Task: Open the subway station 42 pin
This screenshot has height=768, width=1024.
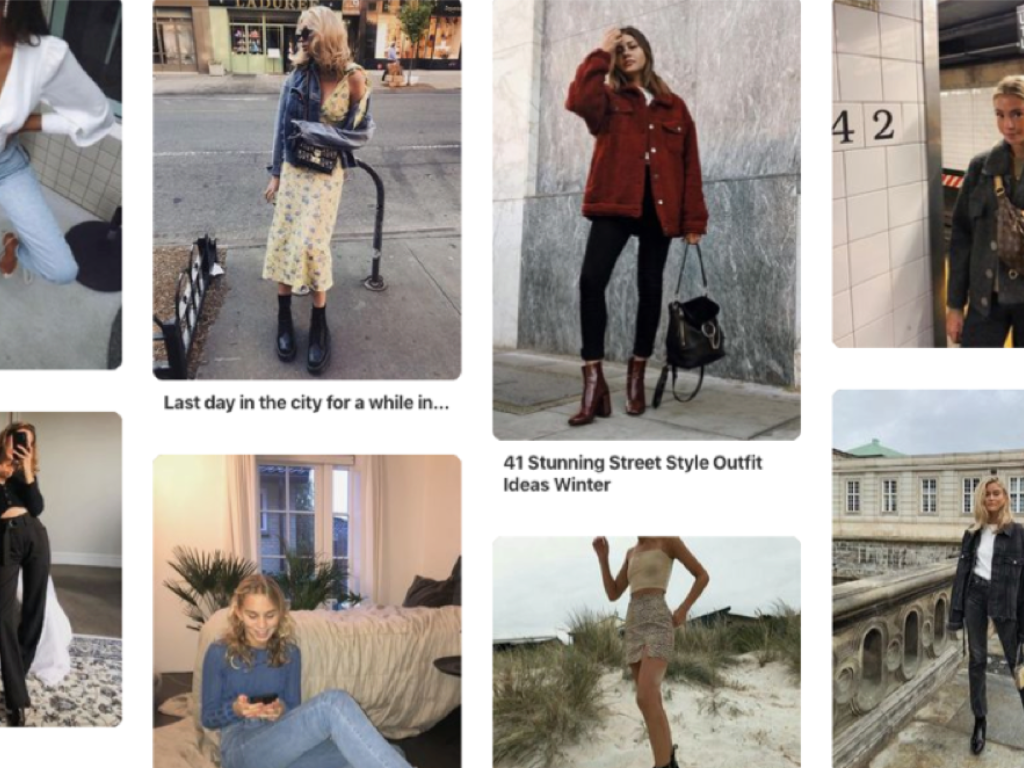Action: 928,175
